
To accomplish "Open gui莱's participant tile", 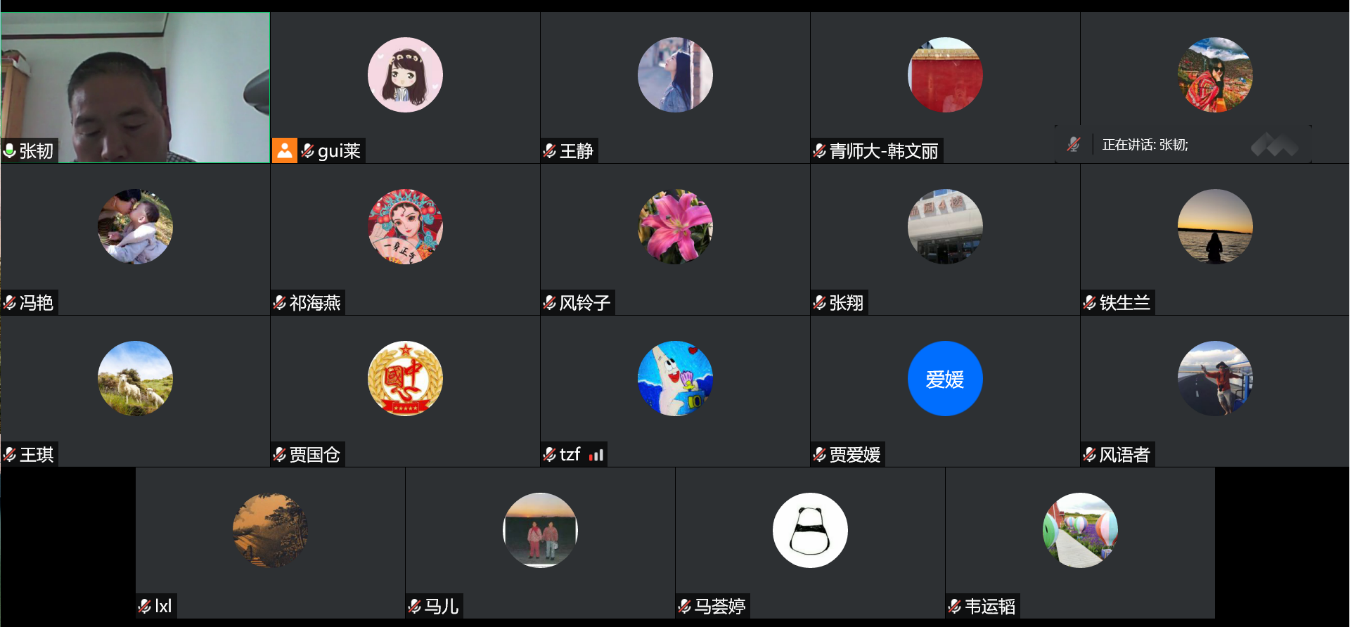I will coord(405,88).
